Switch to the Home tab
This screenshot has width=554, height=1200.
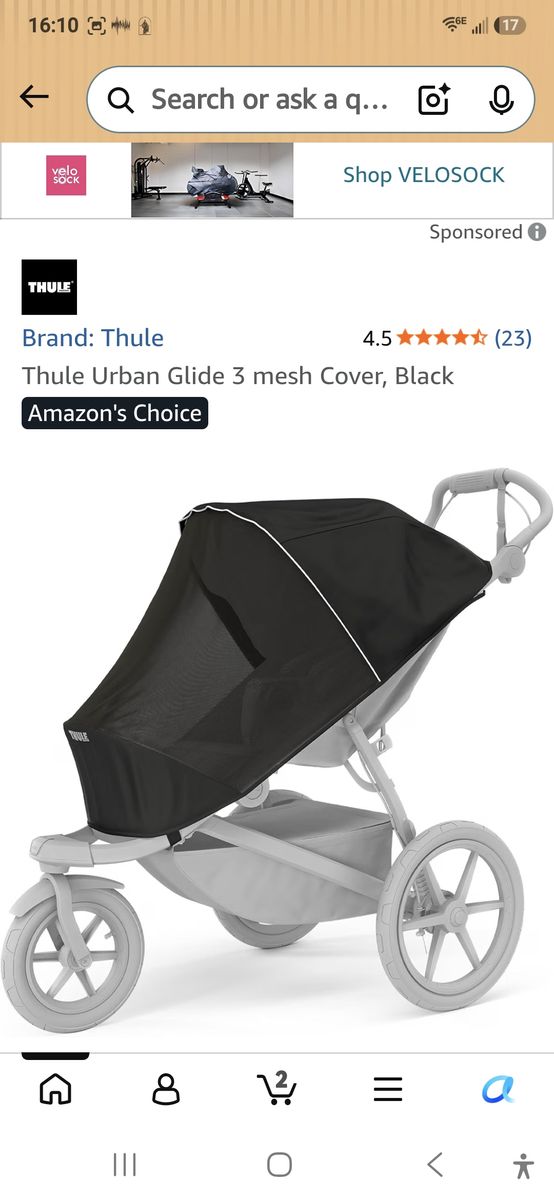(55, 1088)
